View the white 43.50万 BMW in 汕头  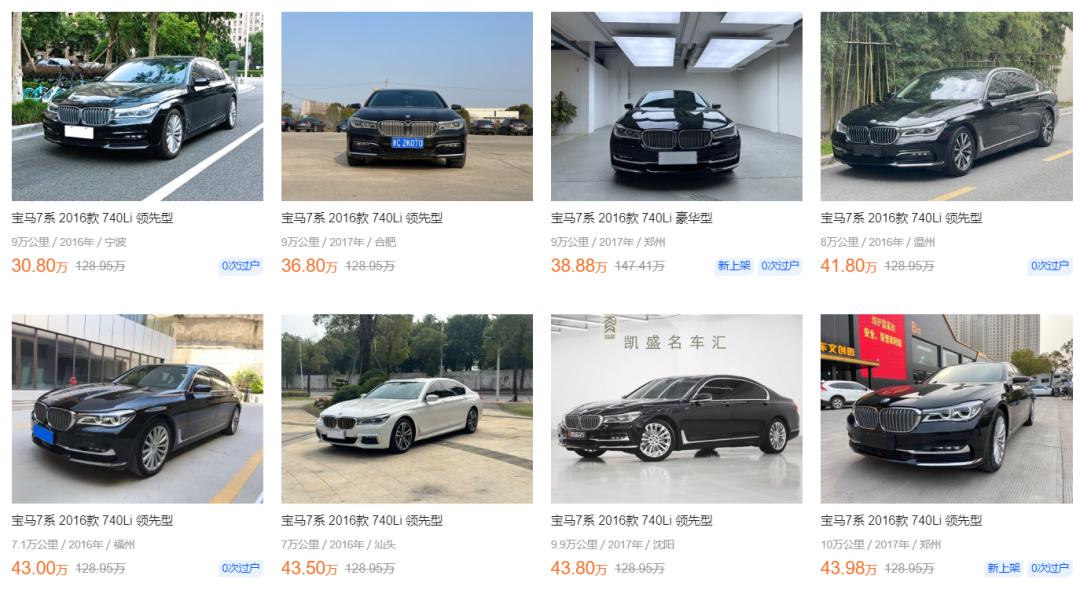tap(407, 409)
